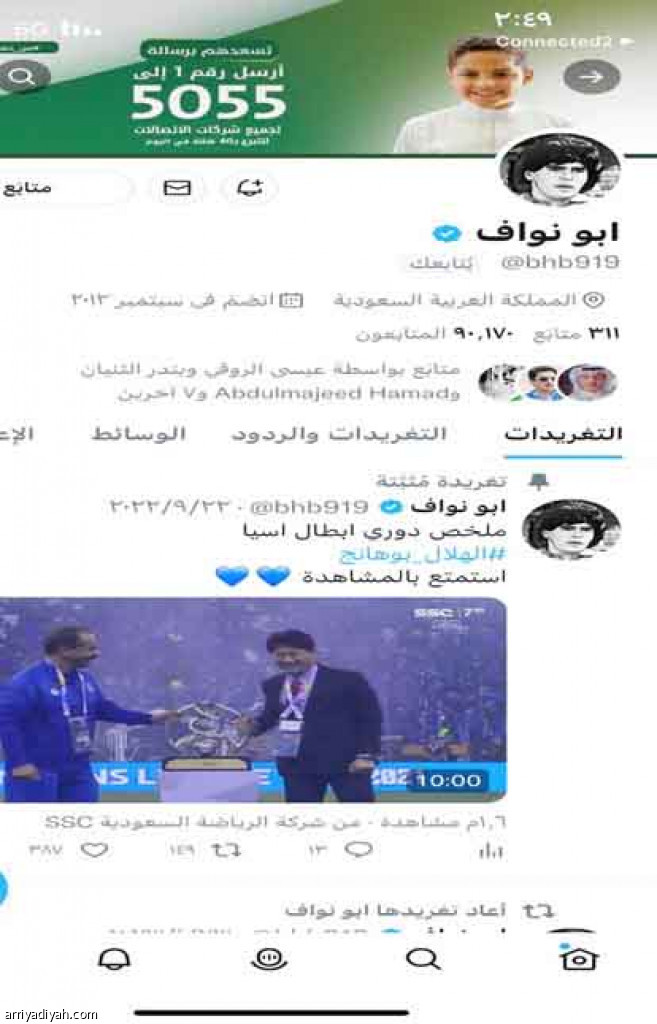Screen dimensions: 657x1024
Task: Open the search tab in bottom bar
Action: coord(423,958)
